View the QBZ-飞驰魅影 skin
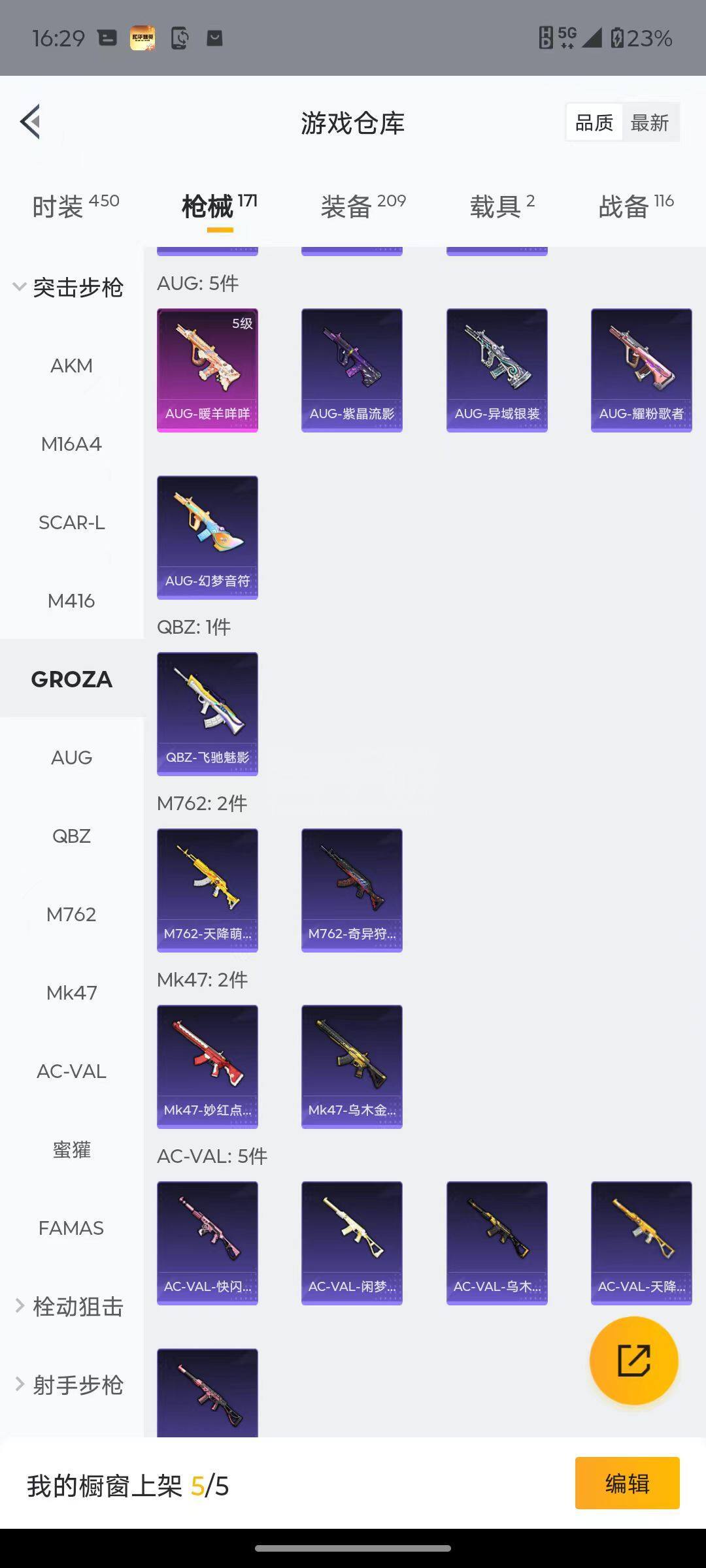706x1568 pixels. coord(207,714)
